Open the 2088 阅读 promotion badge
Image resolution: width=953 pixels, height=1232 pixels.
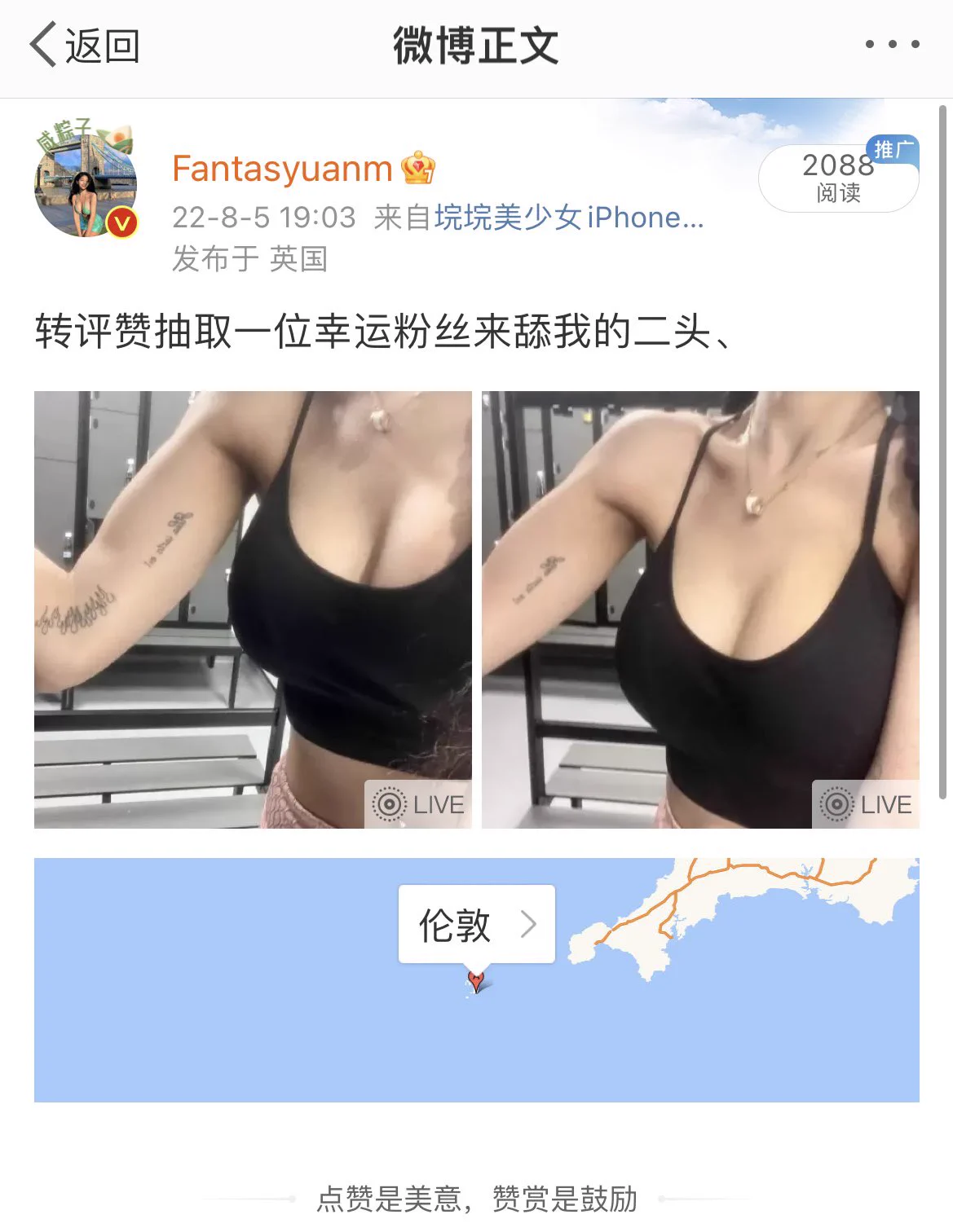tap(838, 178)
